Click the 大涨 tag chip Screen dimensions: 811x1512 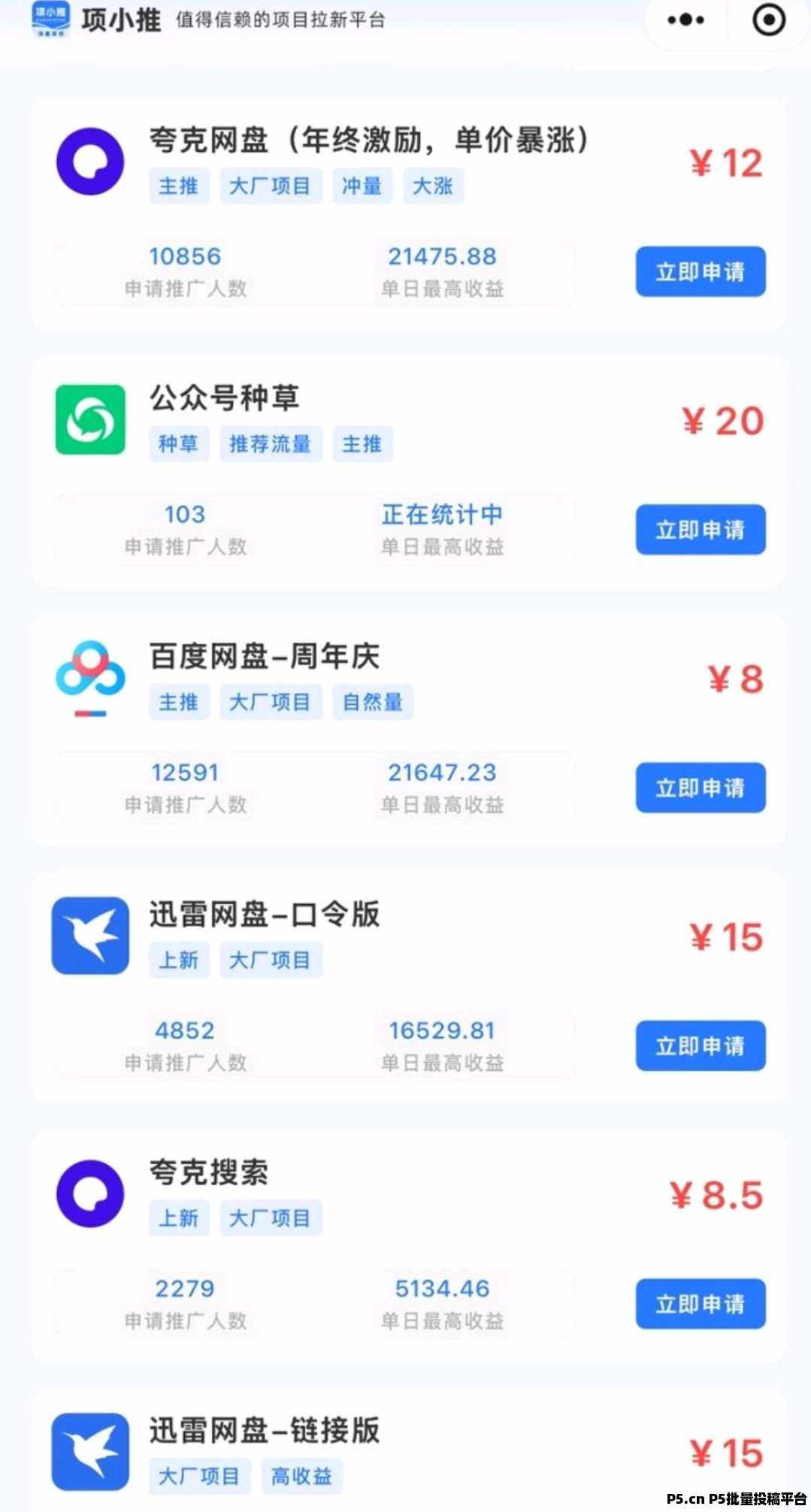coord(434,186)
